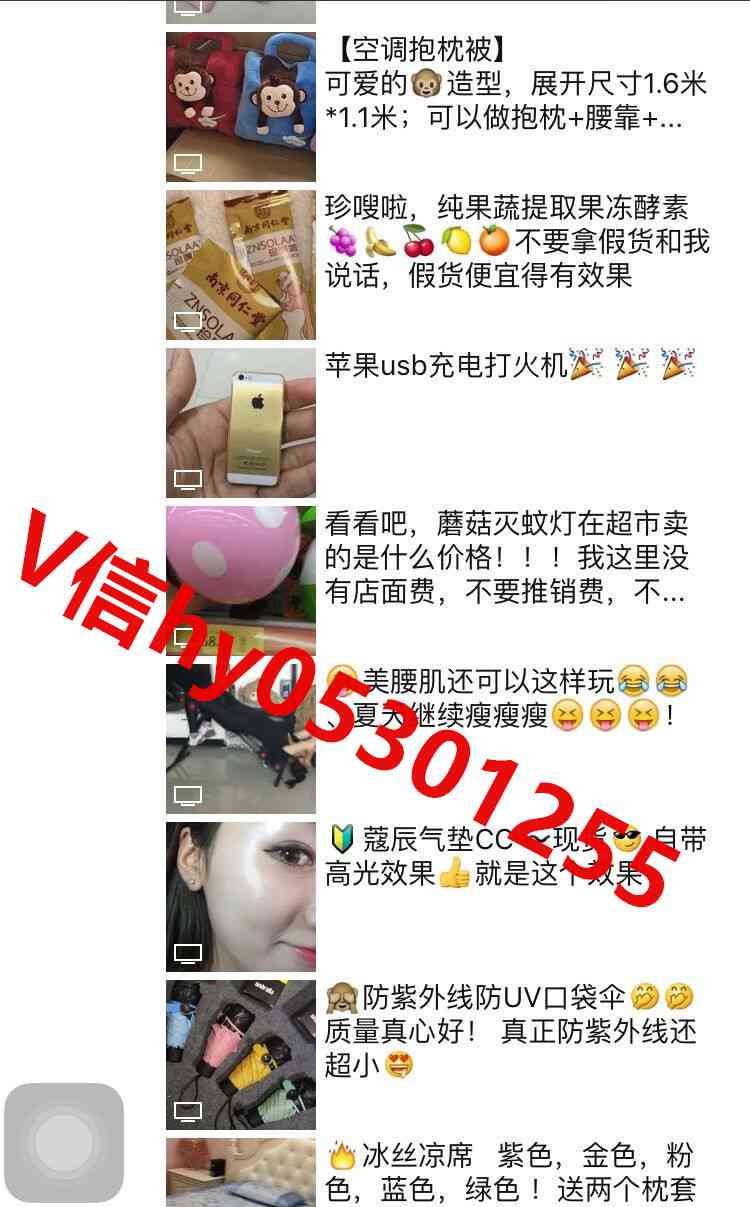The image size is (750, 1207).
Task: Tap the AssistiveTouch floating button
Action: click(x=64, y=1142)
